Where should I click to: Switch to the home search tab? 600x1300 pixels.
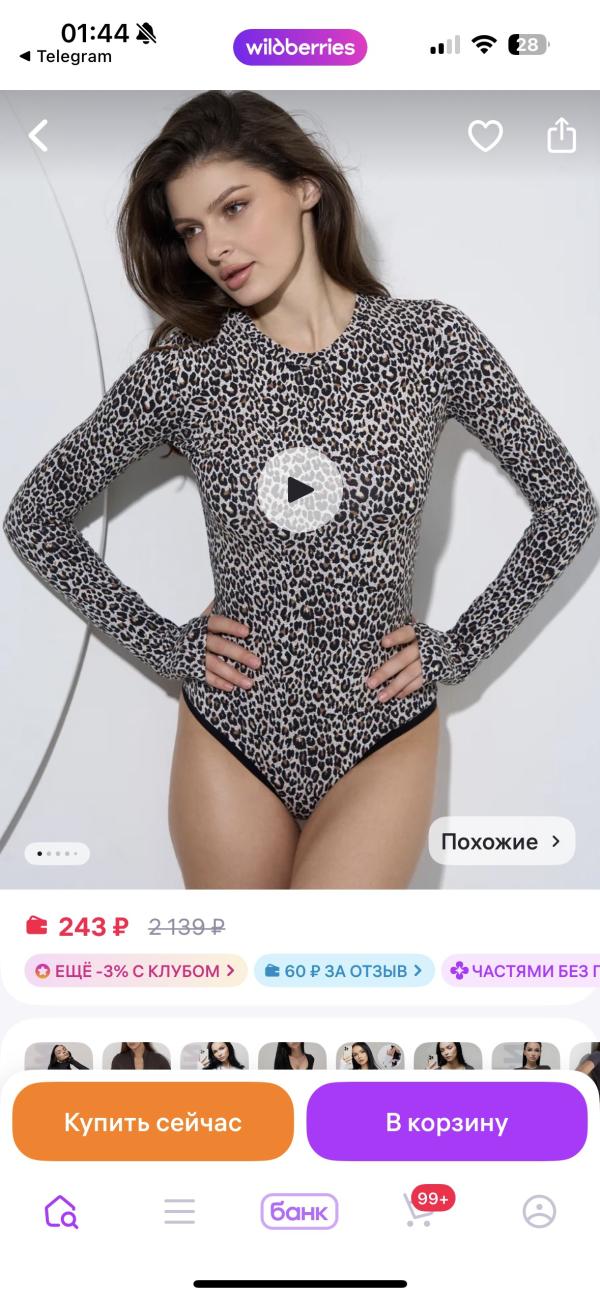61,1212
